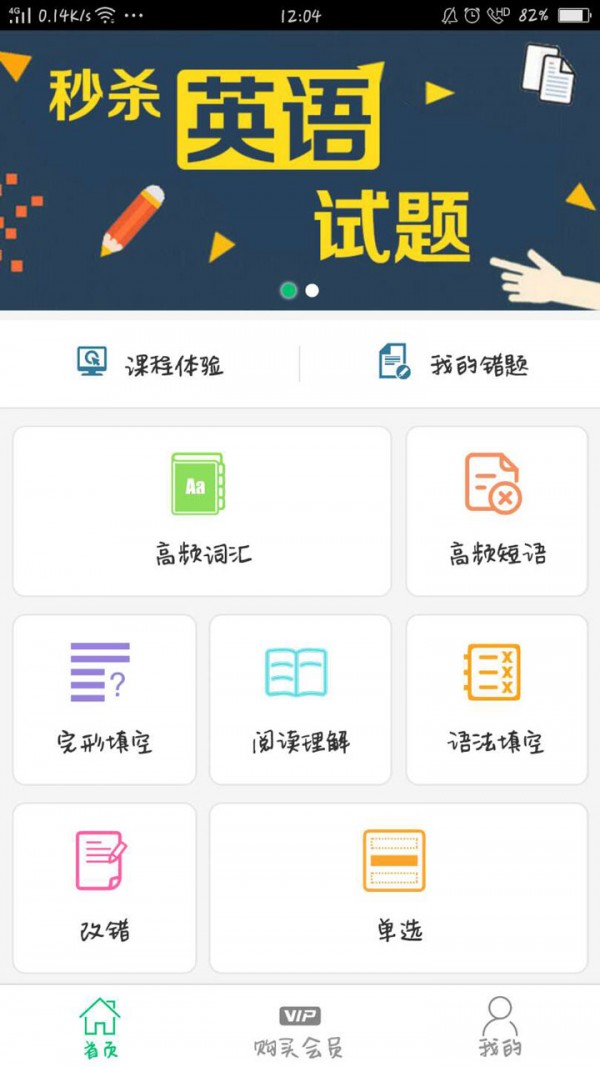Switch to the 购买会员 tab
Viewport: 600px width, 1067px height.
pyautogui.click(x=299, y=1030)
